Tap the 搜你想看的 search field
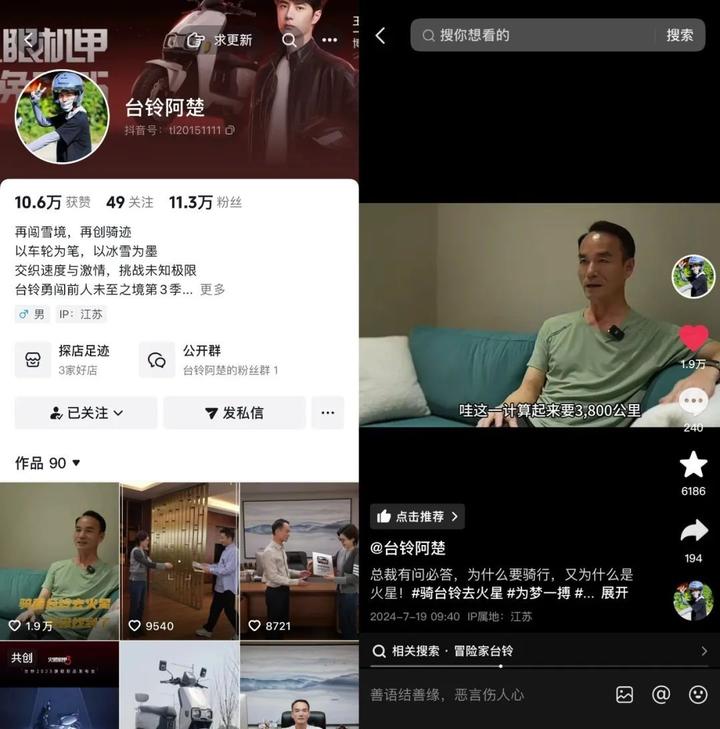The height and width of the screenshot is (729, 720). click(530, 35)
